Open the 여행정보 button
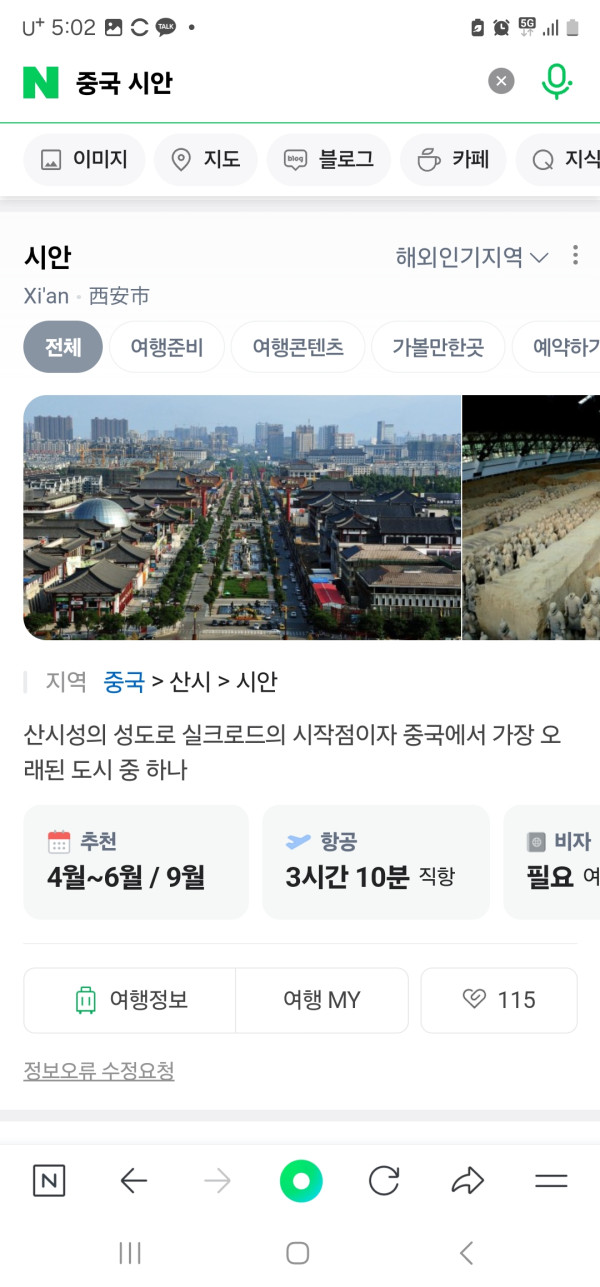Viewport: 600px width, 1287px height. [x=130, y=1000]
